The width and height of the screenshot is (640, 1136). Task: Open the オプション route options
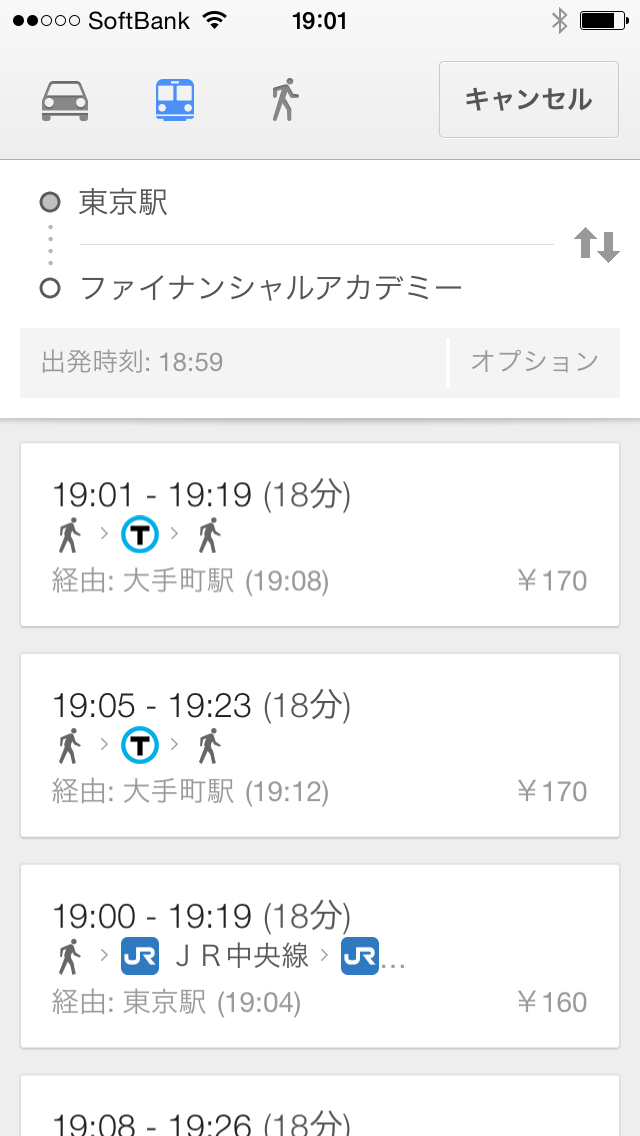pyautogui.click(x=534, y=362)
